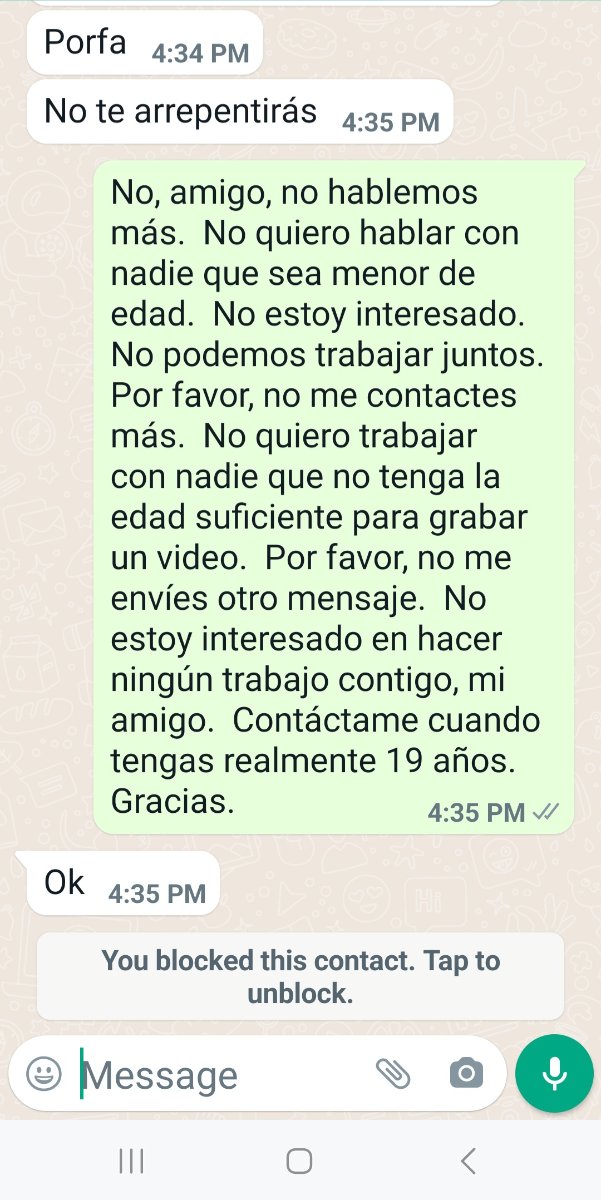Open the emoji picker

(43, 1075)
